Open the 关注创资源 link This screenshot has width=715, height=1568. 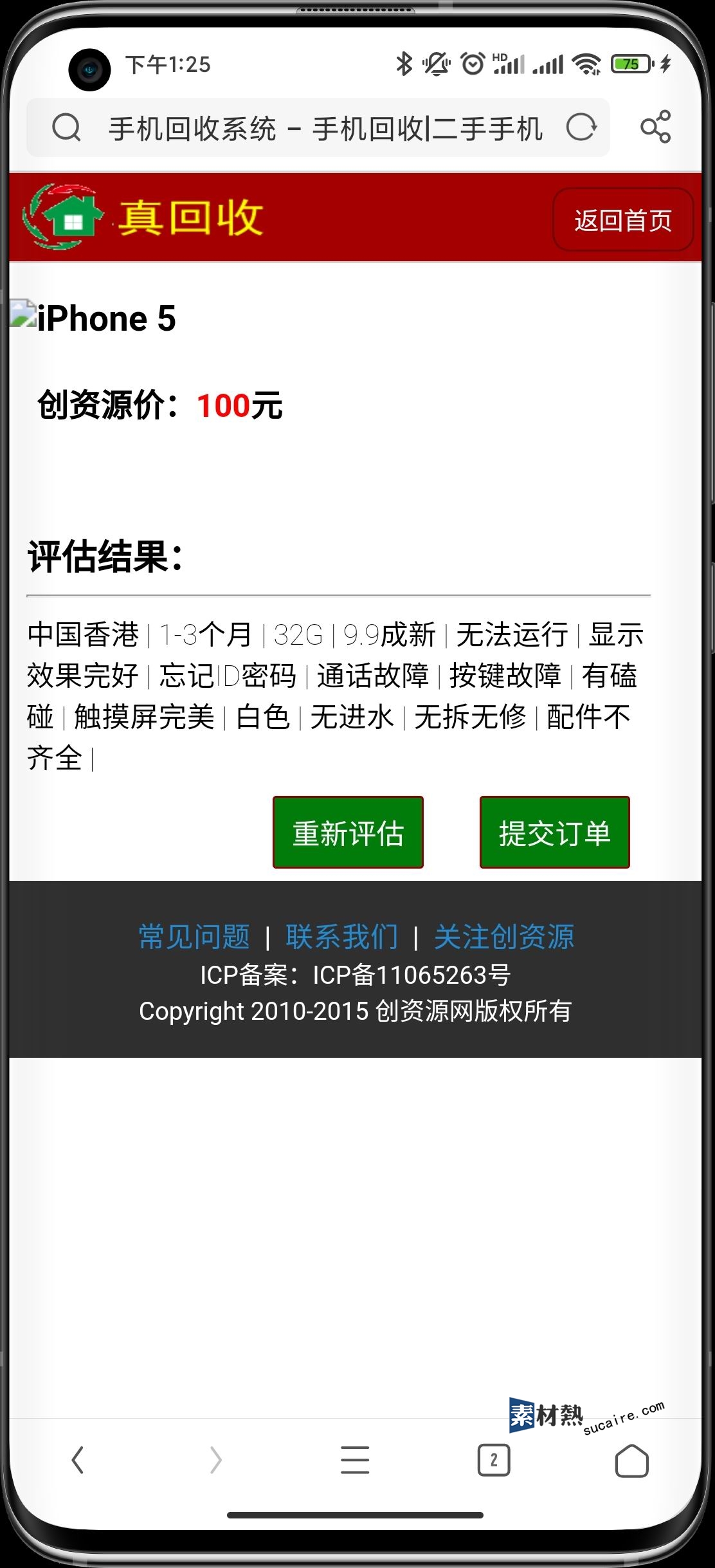(x=504, y=937)
